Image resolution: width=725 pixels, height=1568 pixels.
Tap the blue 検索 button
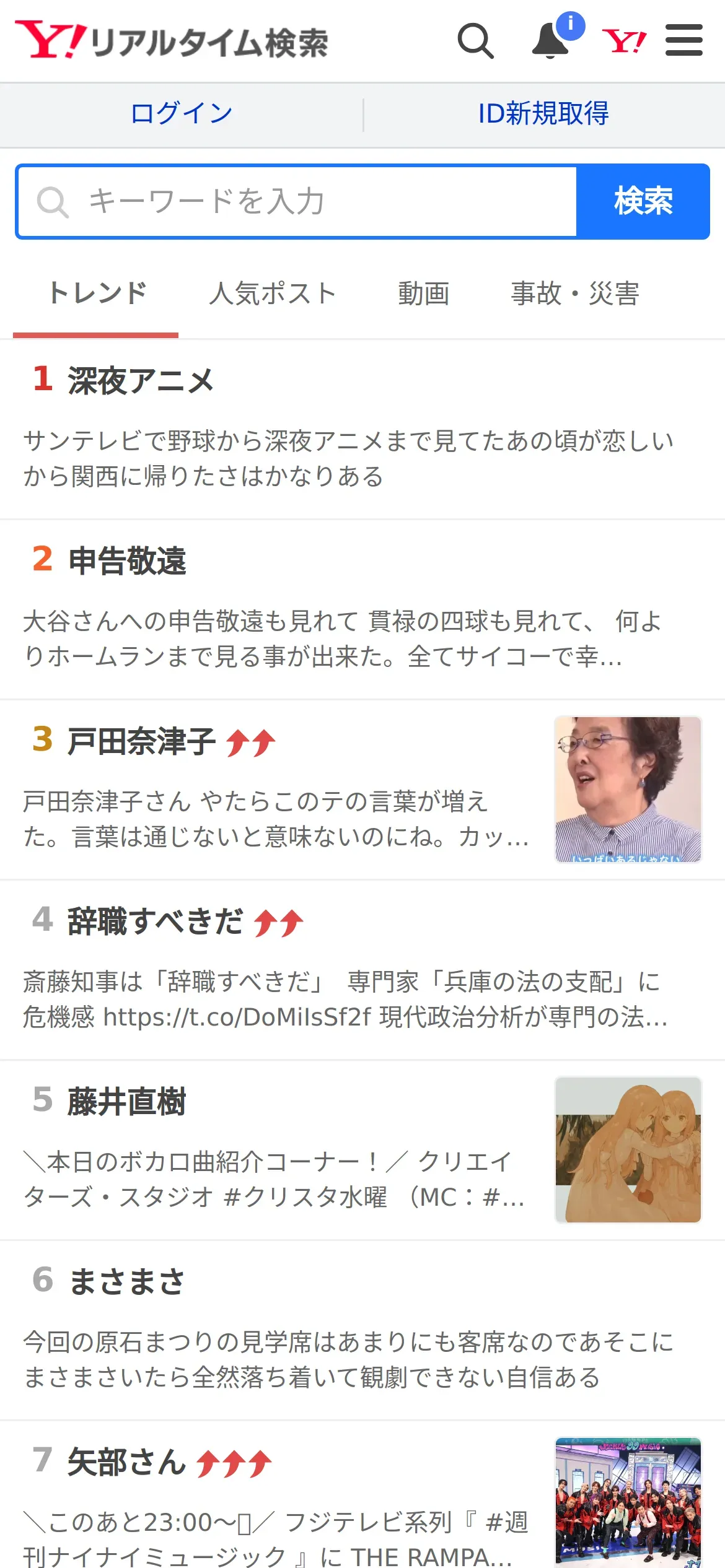(643, 202)
